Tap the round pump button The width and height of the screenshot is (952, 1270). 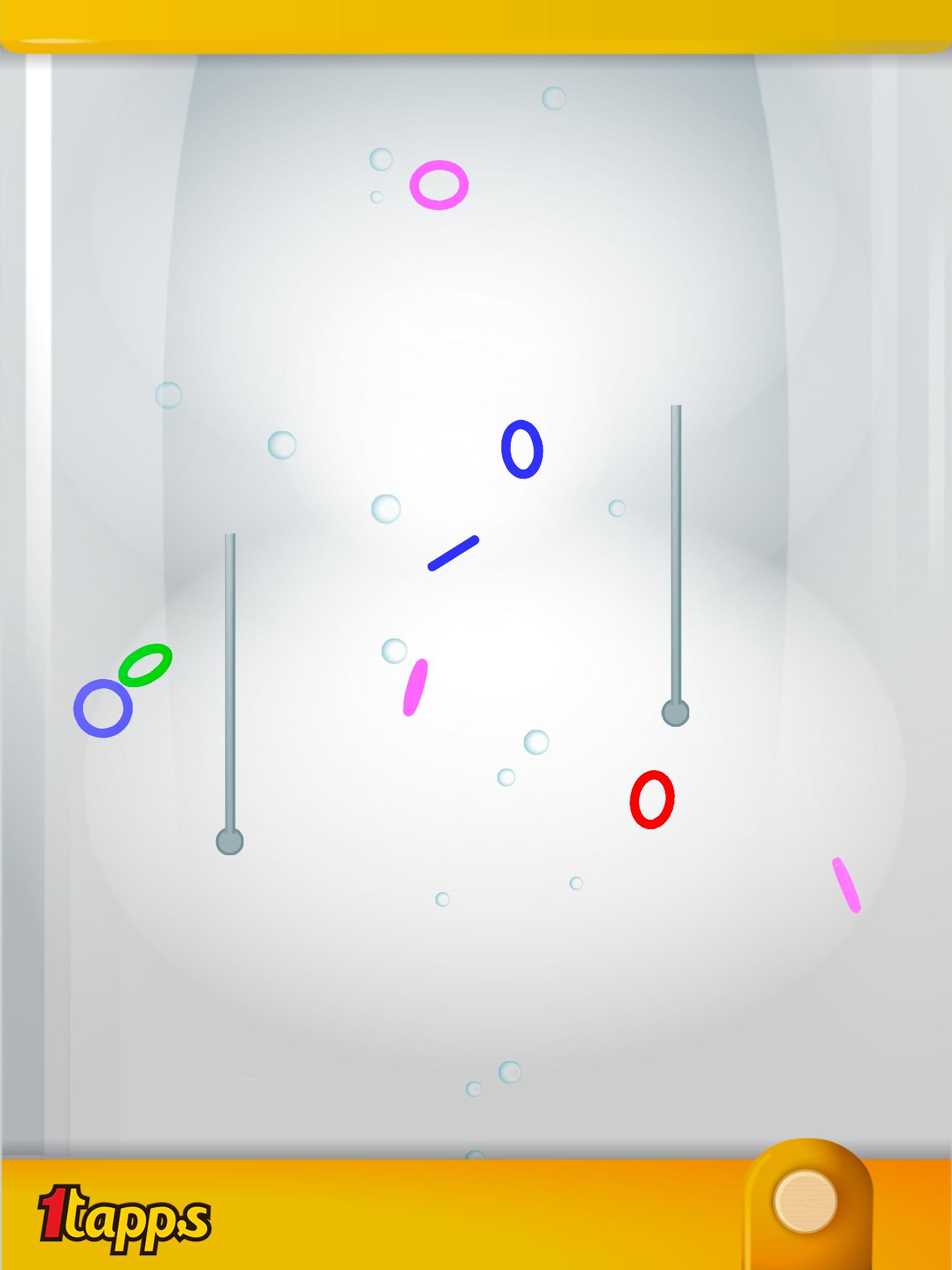(x=805, y=1201)
